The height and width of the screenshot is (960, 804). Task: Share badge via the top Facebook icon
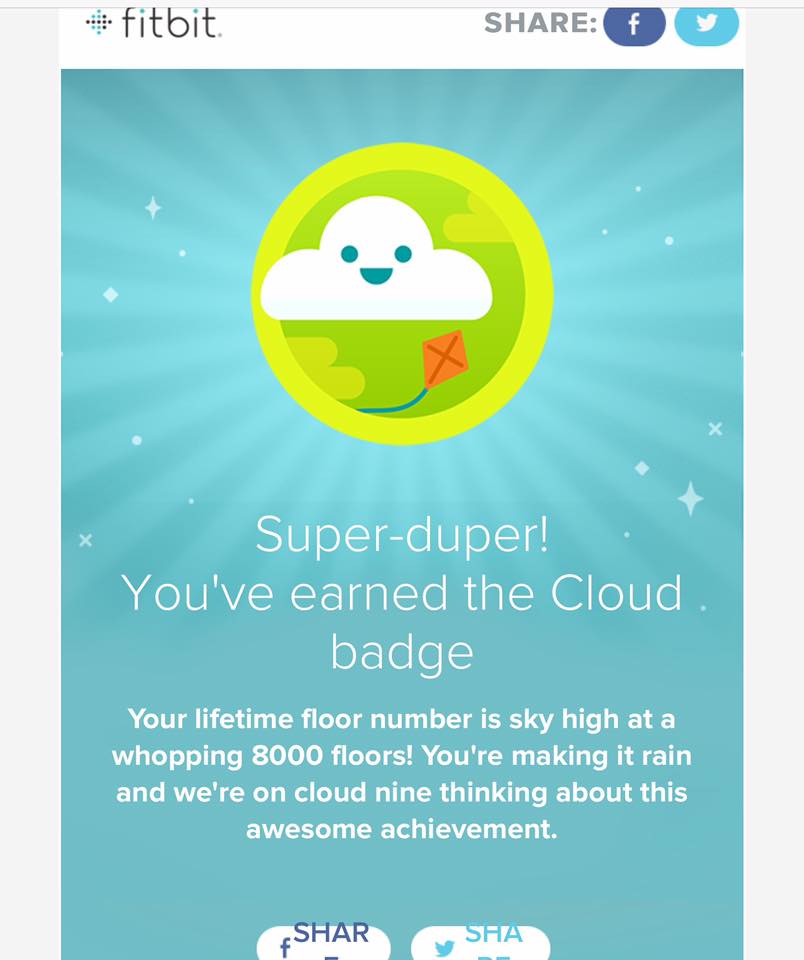pos(634,25)
